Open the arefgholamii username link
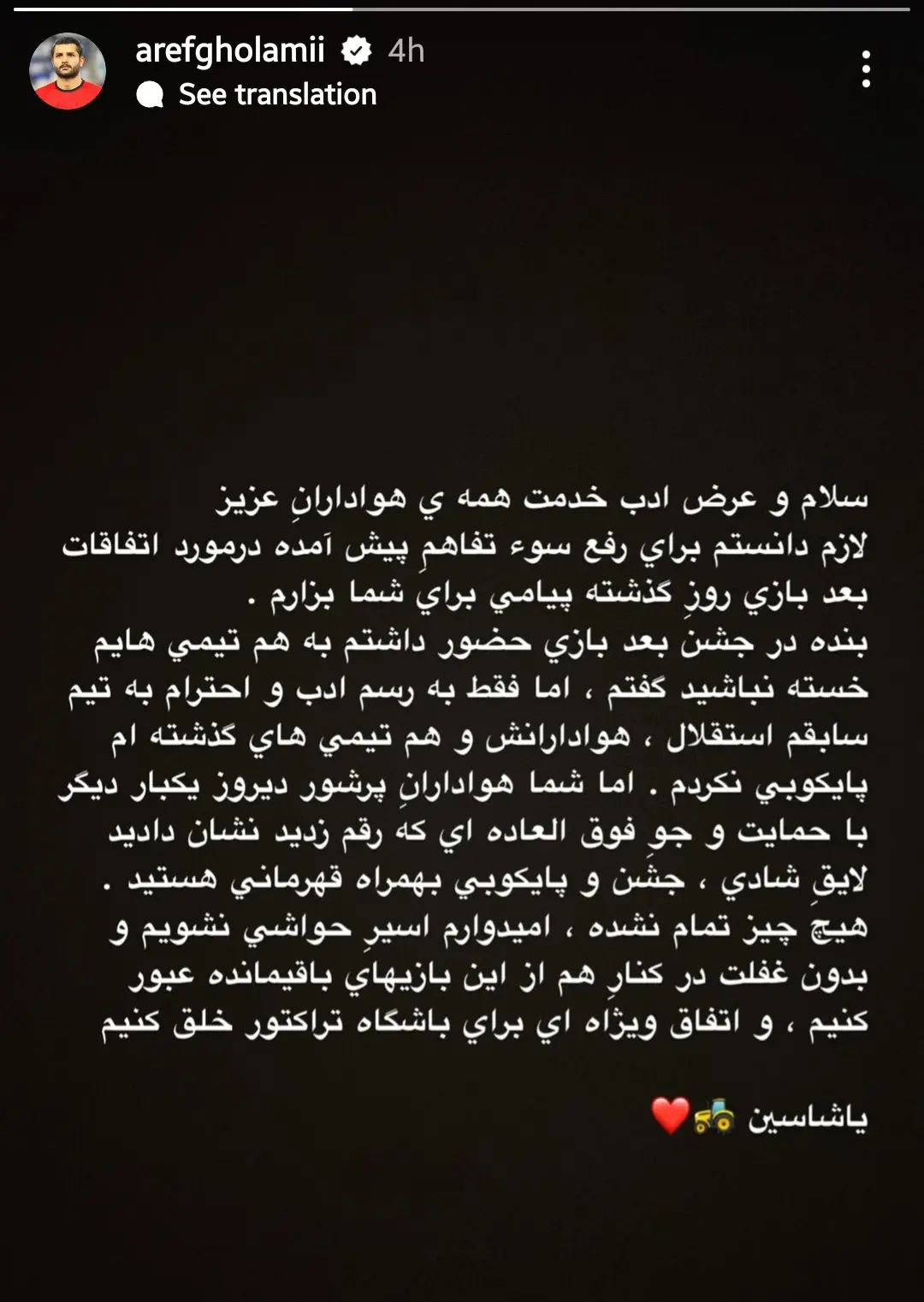Viewport: 924px width, 1302px height. [229, 51]
